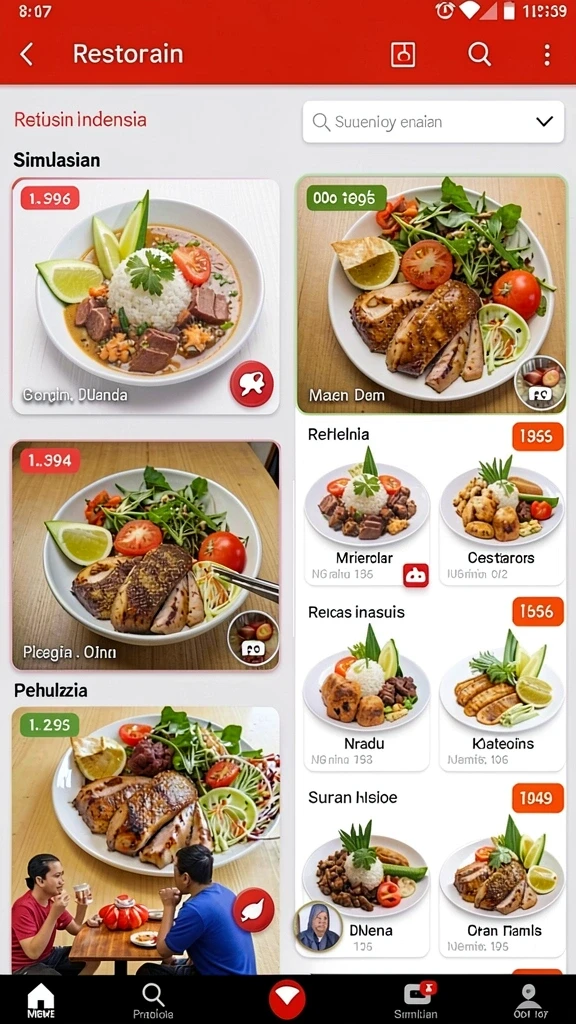Open the Maen Dem dish card
The width and height of the screenshot is (576, 1024).
432,295
